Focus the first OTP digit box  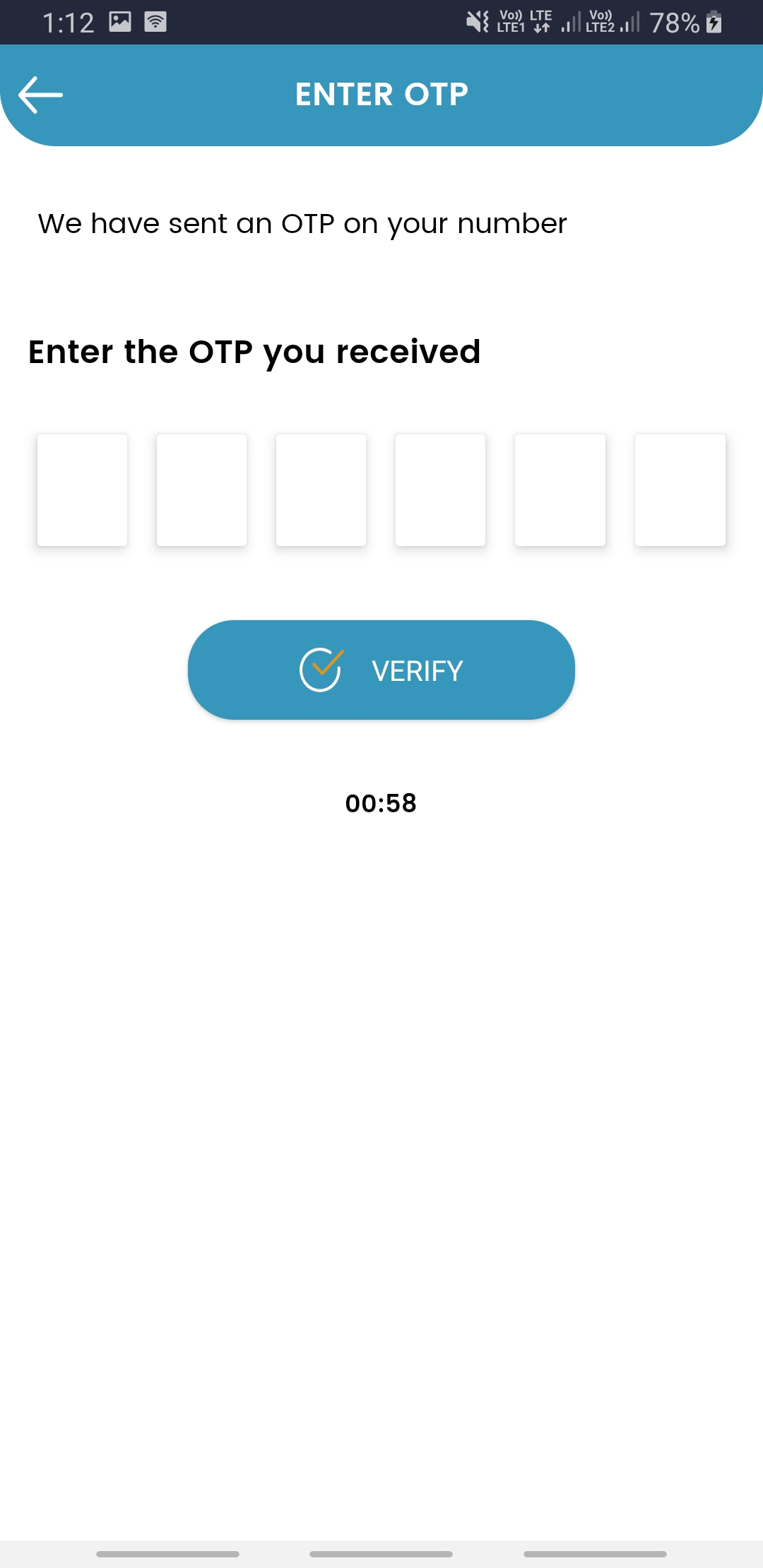point(82,489)
